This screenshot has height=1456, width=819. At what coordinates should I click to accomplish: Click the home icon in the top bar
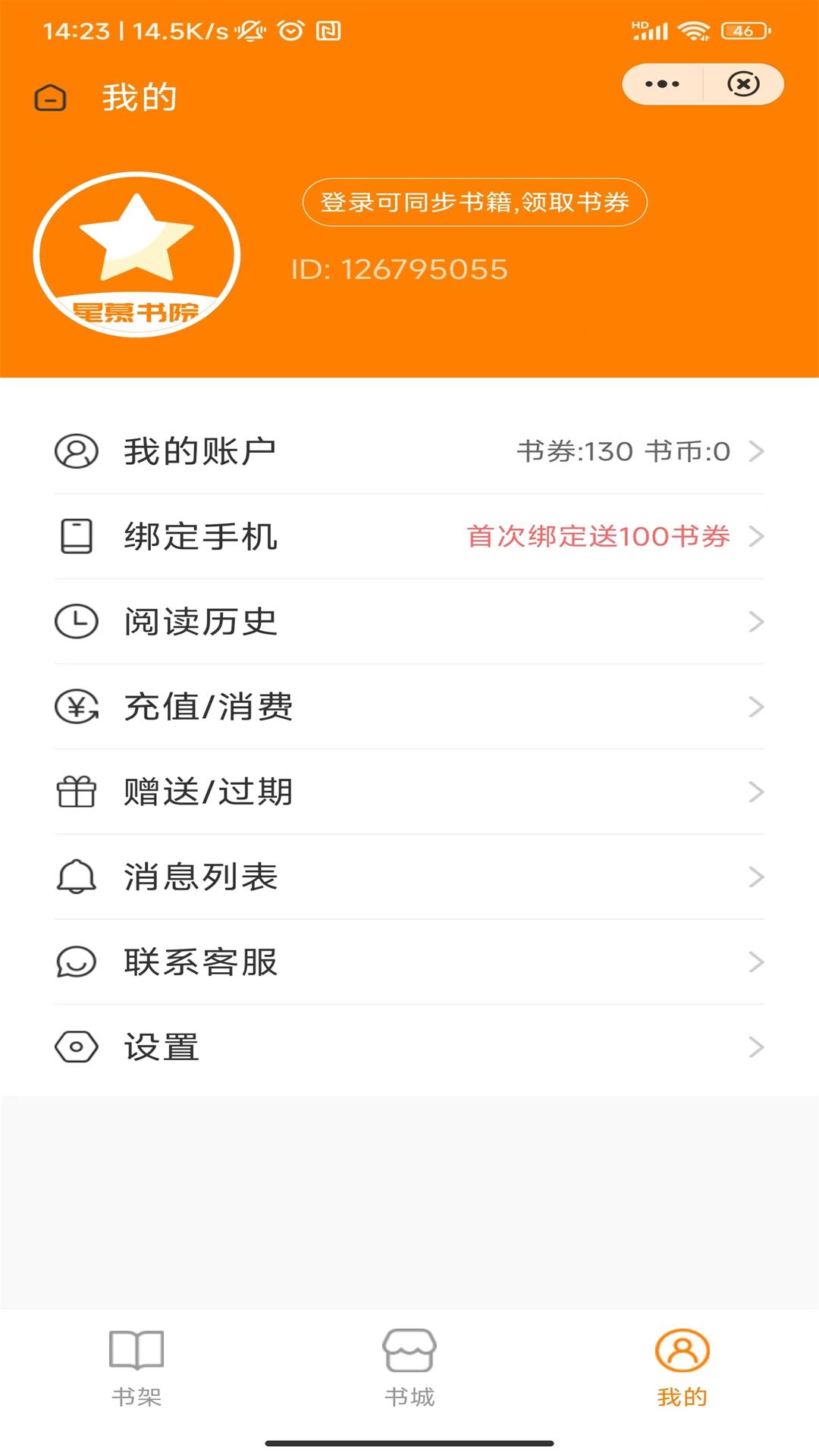(x=49, y=97)
